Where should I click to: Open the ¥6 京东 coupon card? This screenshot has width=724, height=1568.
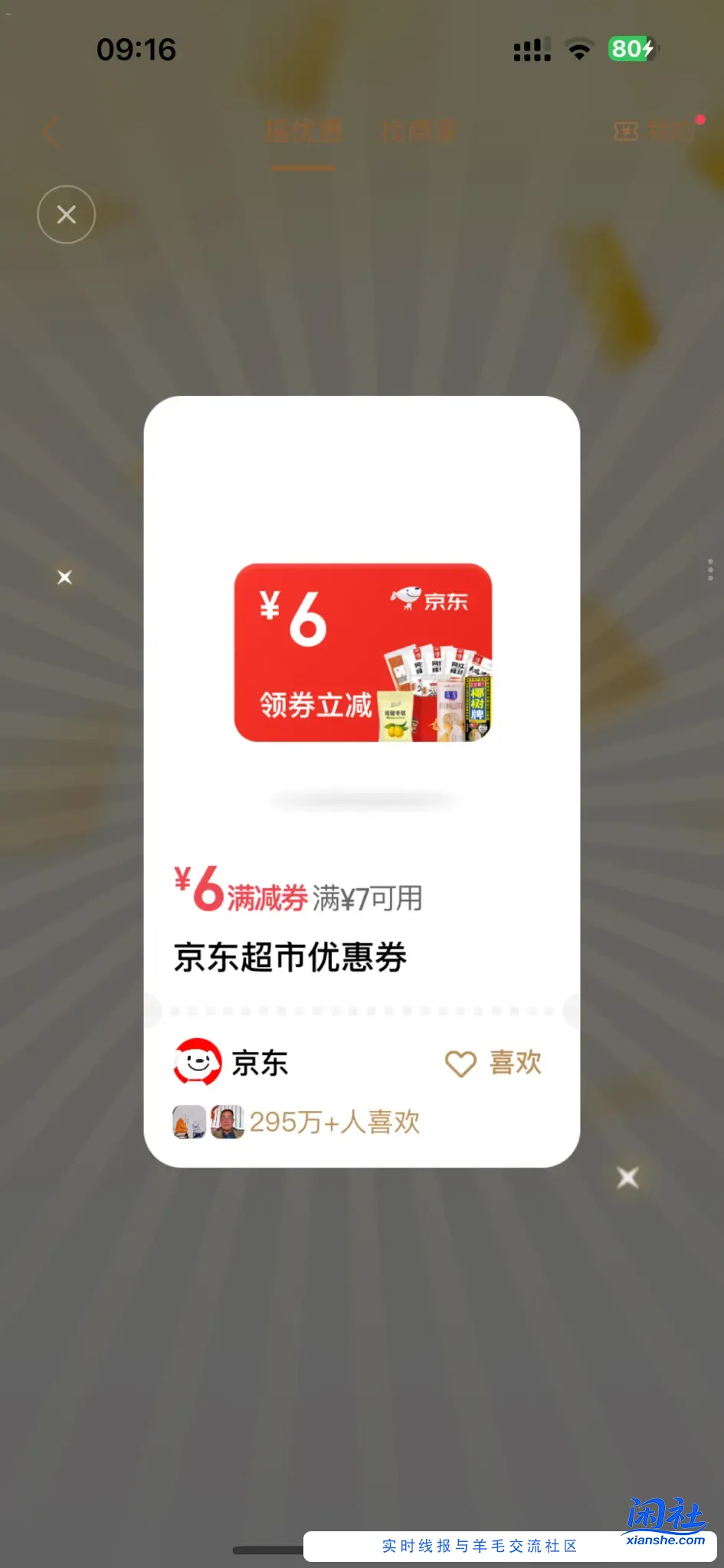pyautogui.click(x=362, y=652)
